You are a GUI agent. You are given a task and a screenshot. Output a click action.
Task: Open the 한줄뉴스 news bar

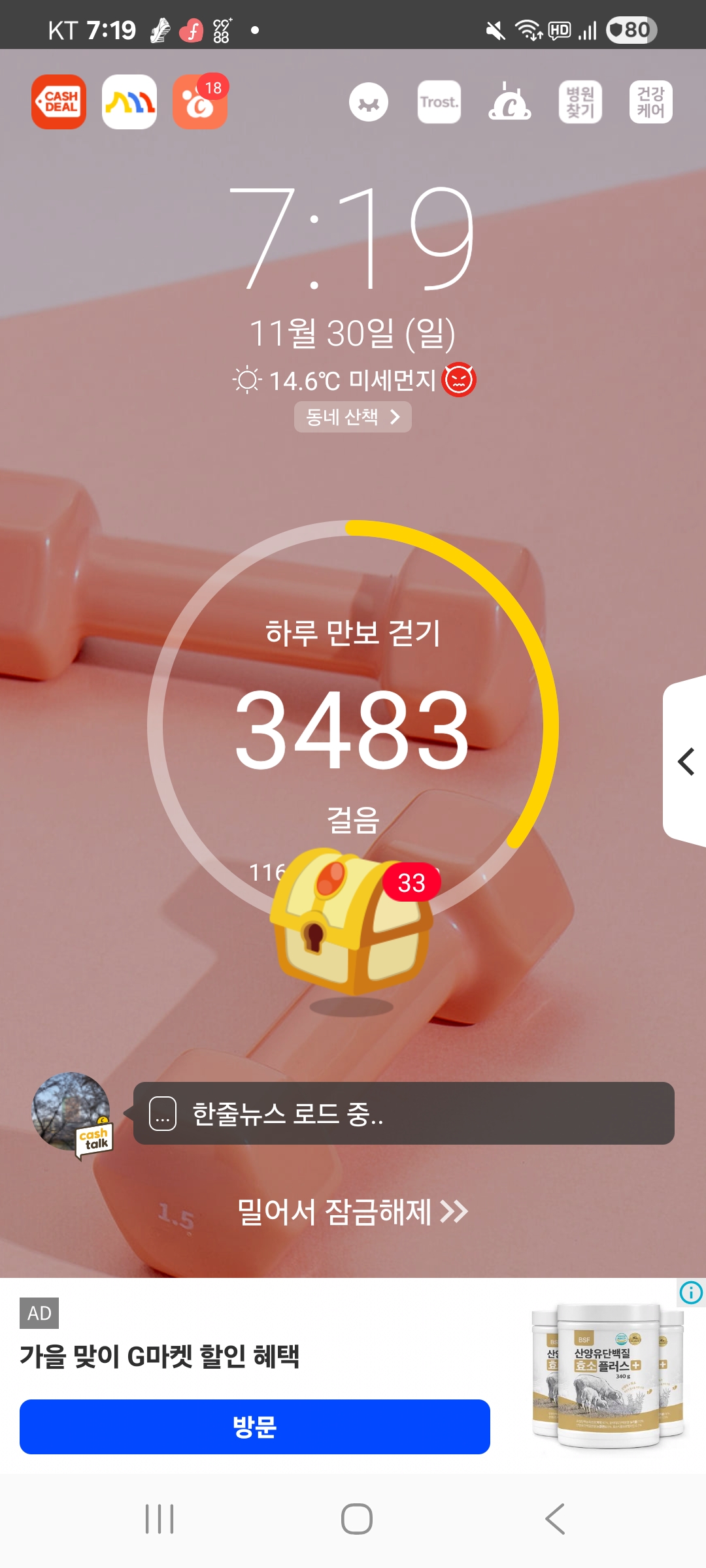[x=403, y=1113]
